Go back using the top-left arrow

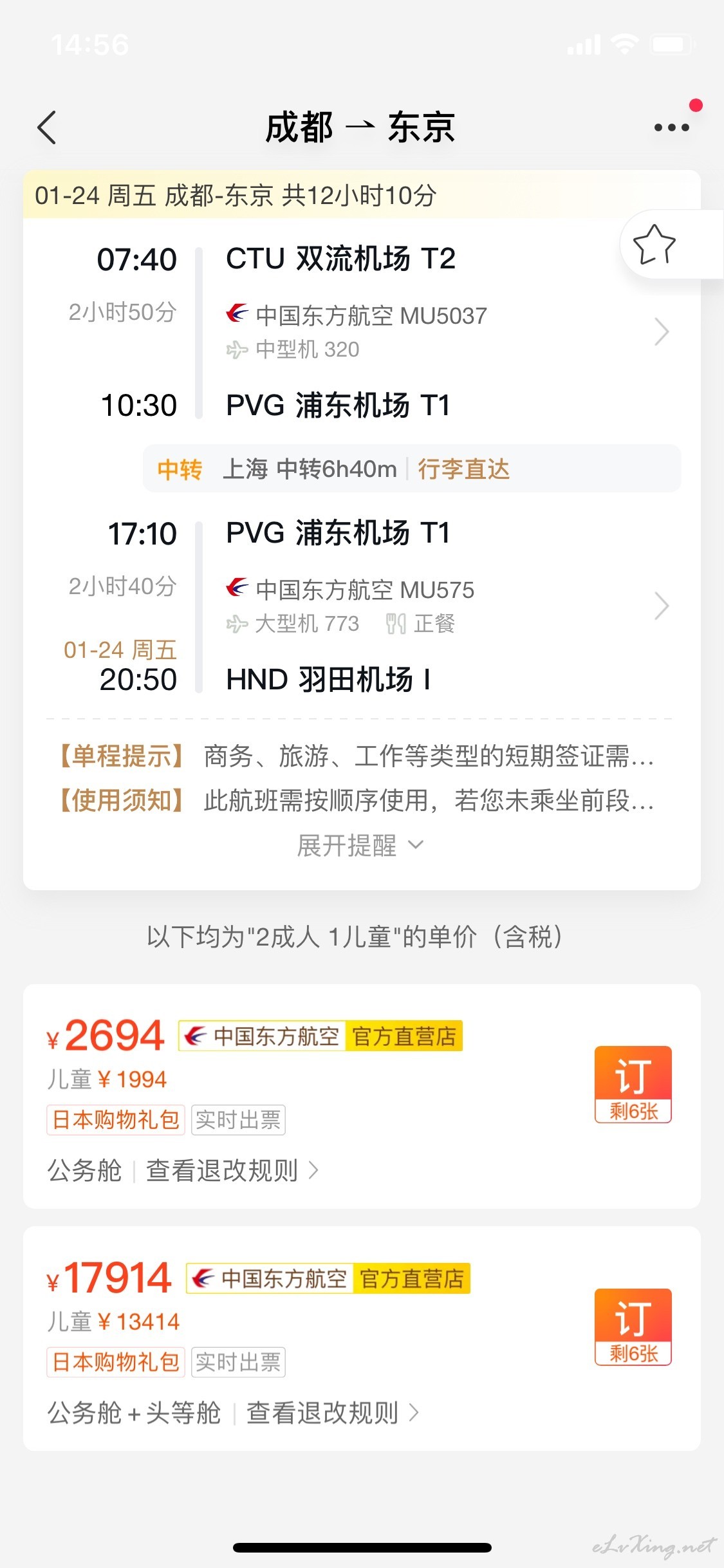(47, 127)
